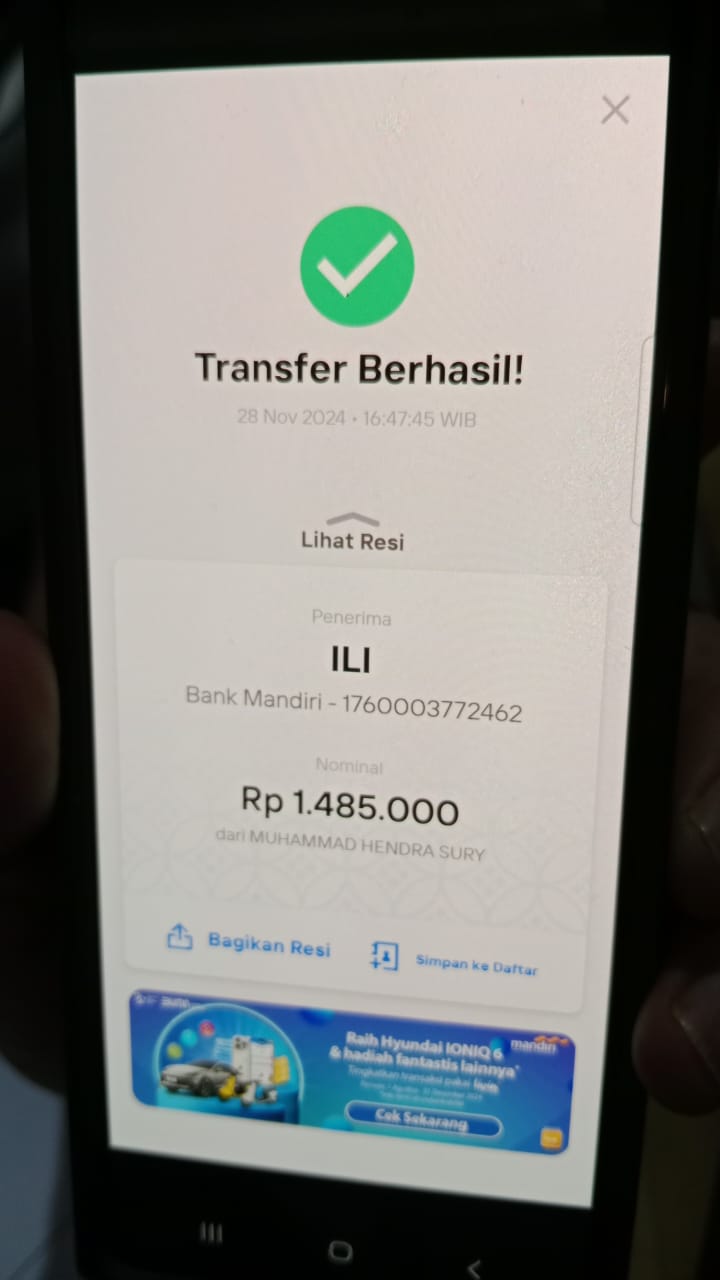Share the receipt via Bagikan Resi
This screenshot has width=720, height=1280.
[x=250, y=944]
